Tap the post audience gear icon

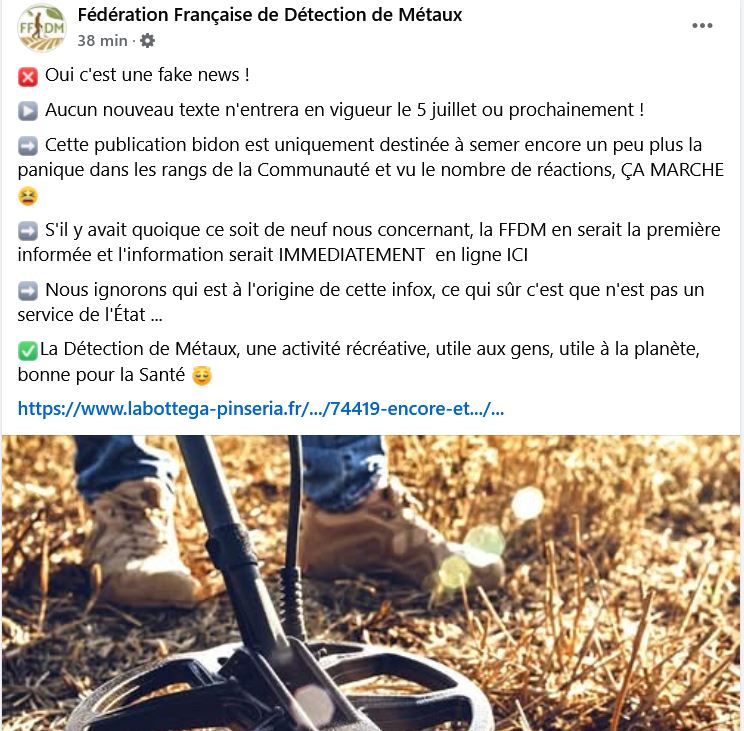tap(148, 41)
